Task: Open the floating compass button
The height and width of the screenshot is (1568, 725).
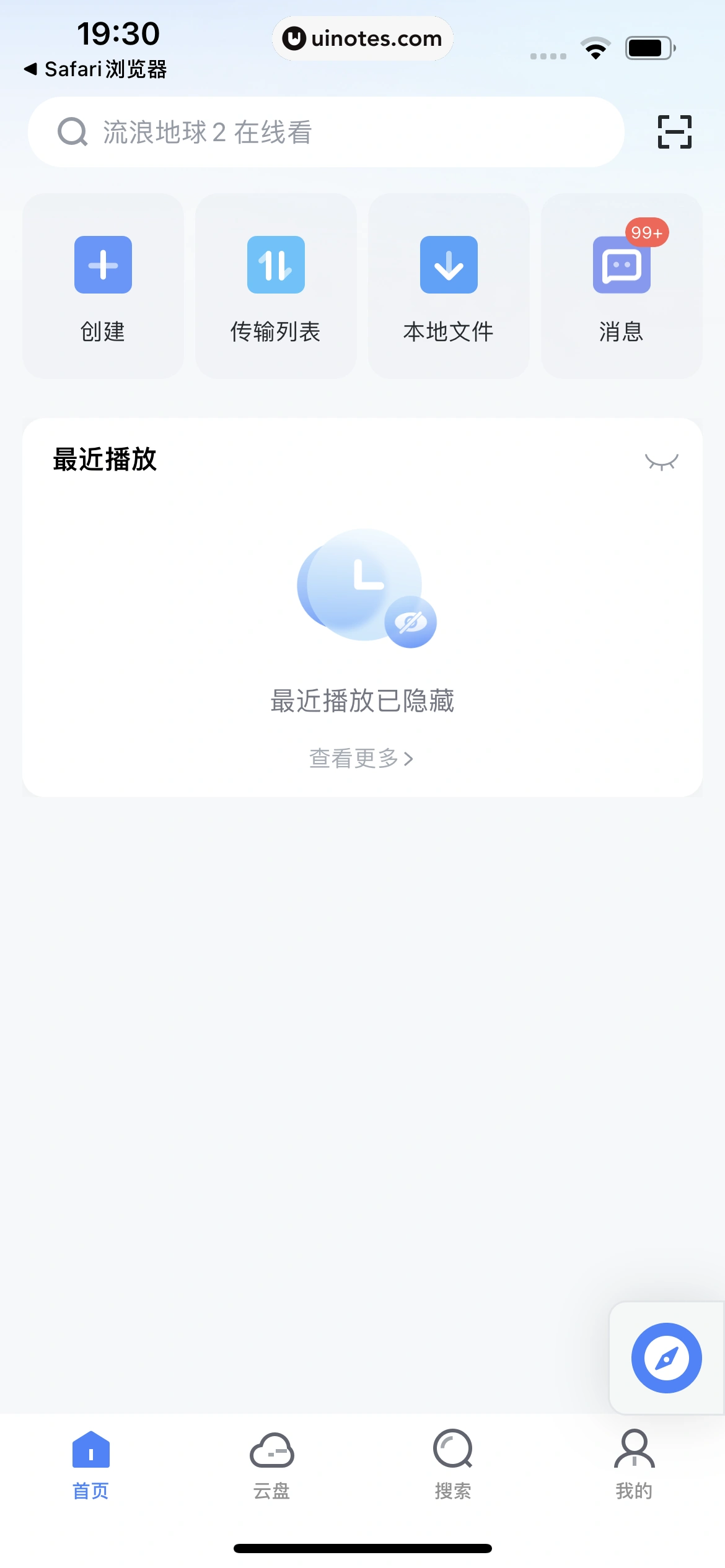Action: 666,1358
